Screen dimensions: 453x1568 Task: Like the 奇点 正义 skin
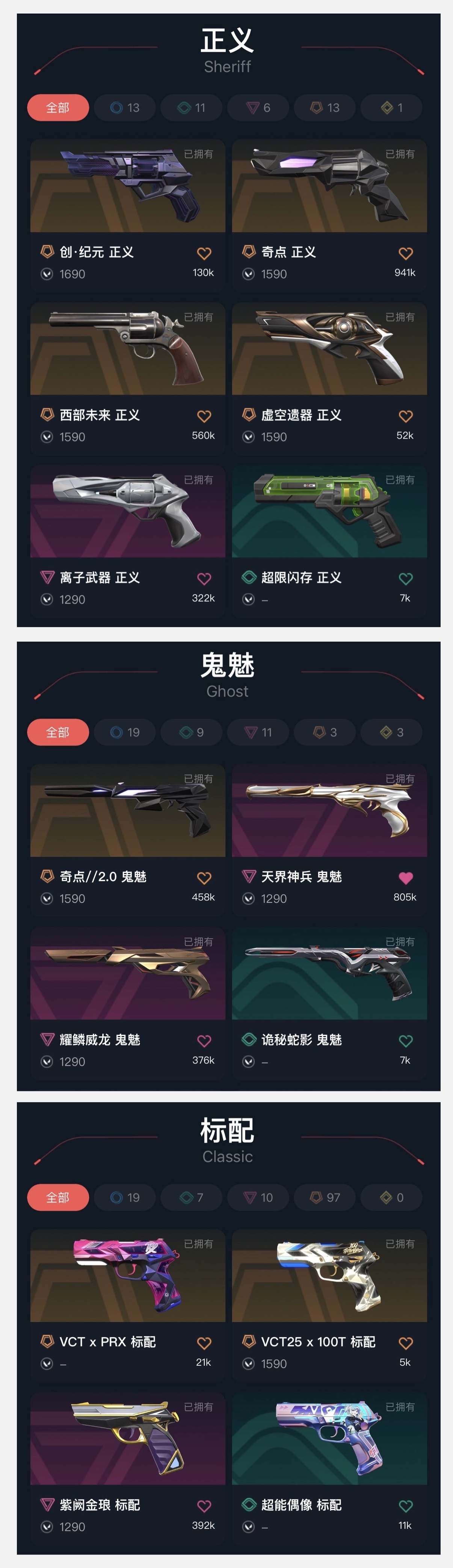(406, 253)
